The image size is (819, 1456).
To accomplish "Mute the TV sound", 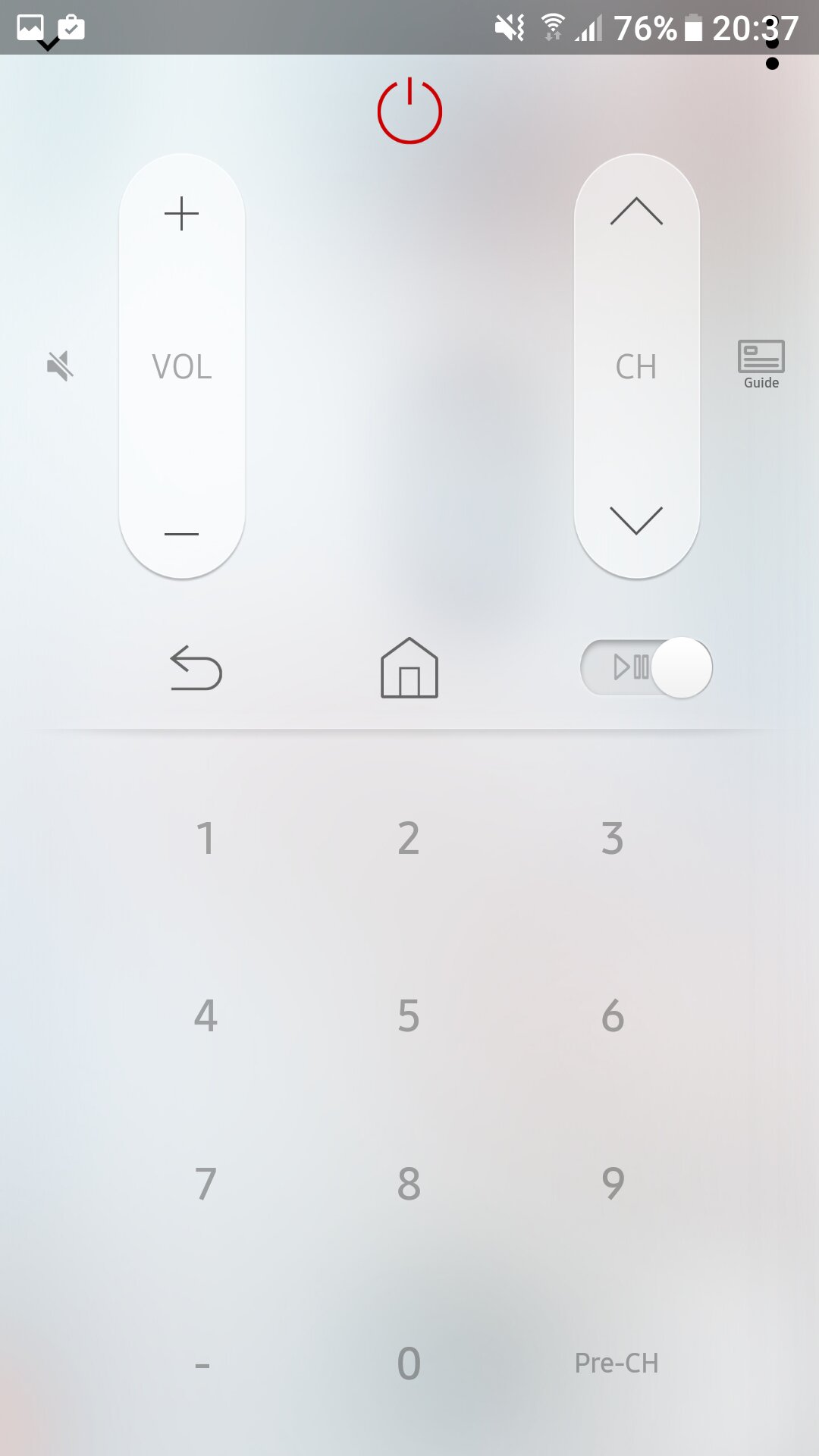I will 60,366.
